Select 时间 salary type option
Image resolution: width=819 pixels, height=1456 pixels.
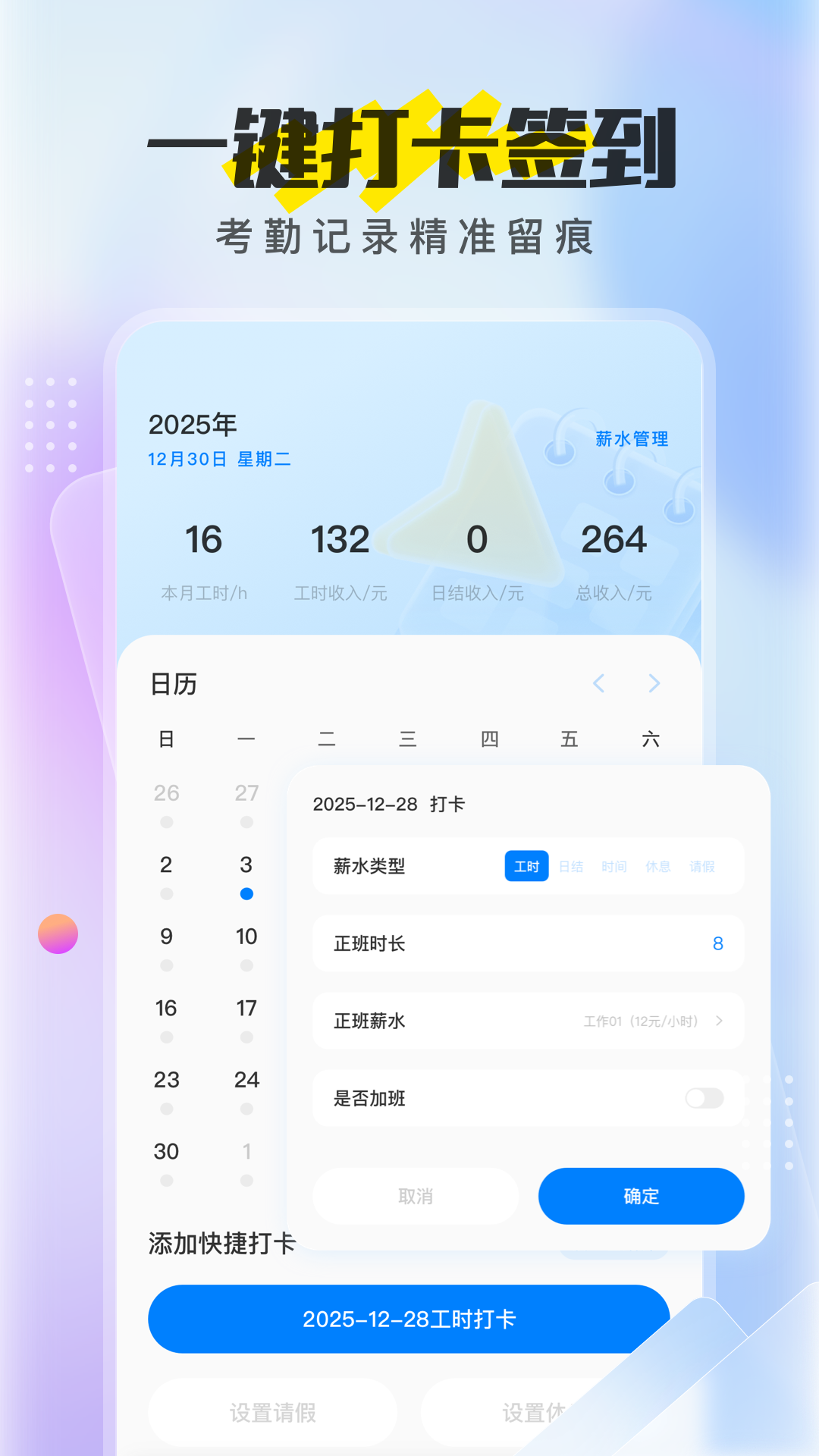[616, 866]
